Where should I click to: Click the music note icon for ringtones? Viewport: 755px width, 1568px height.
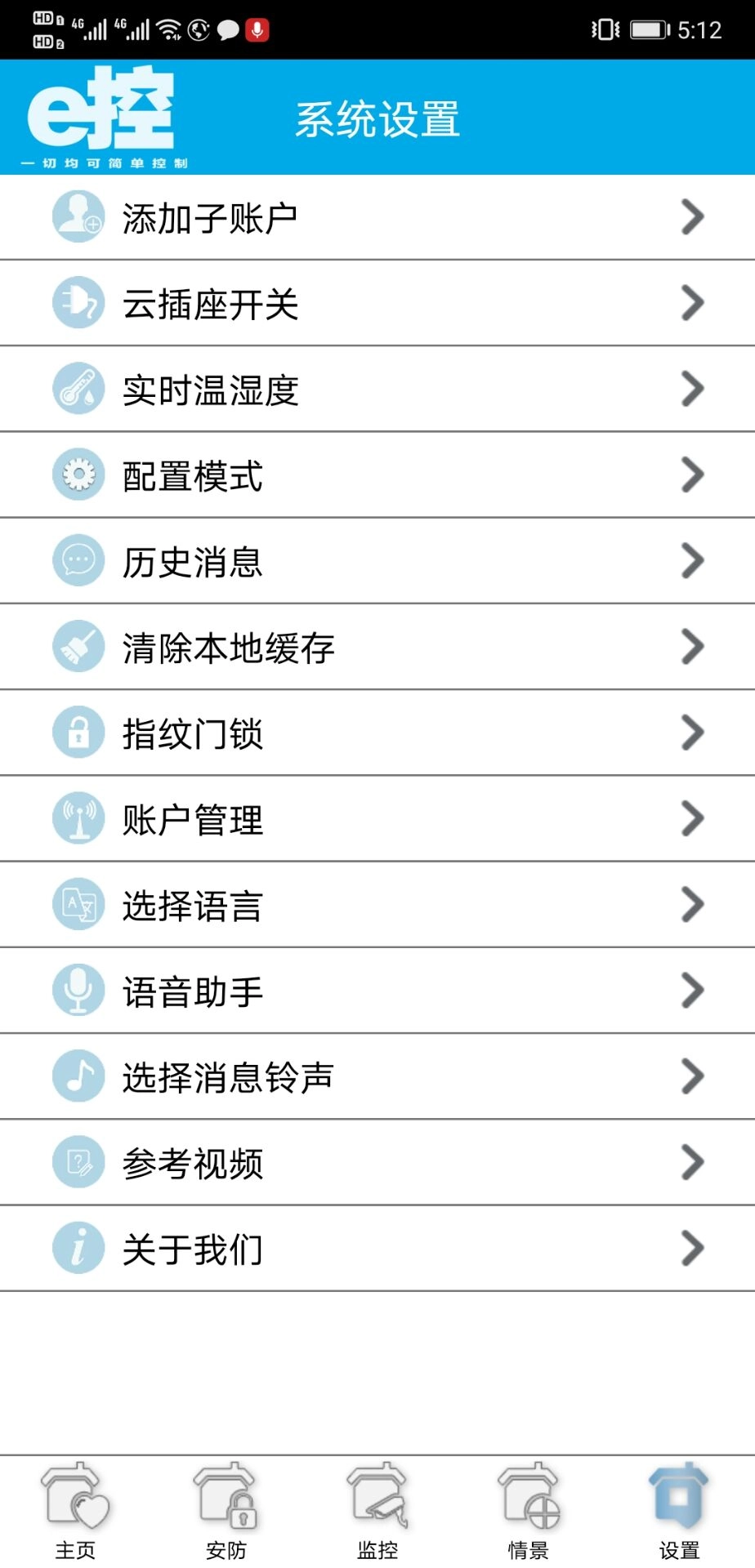78,1076
